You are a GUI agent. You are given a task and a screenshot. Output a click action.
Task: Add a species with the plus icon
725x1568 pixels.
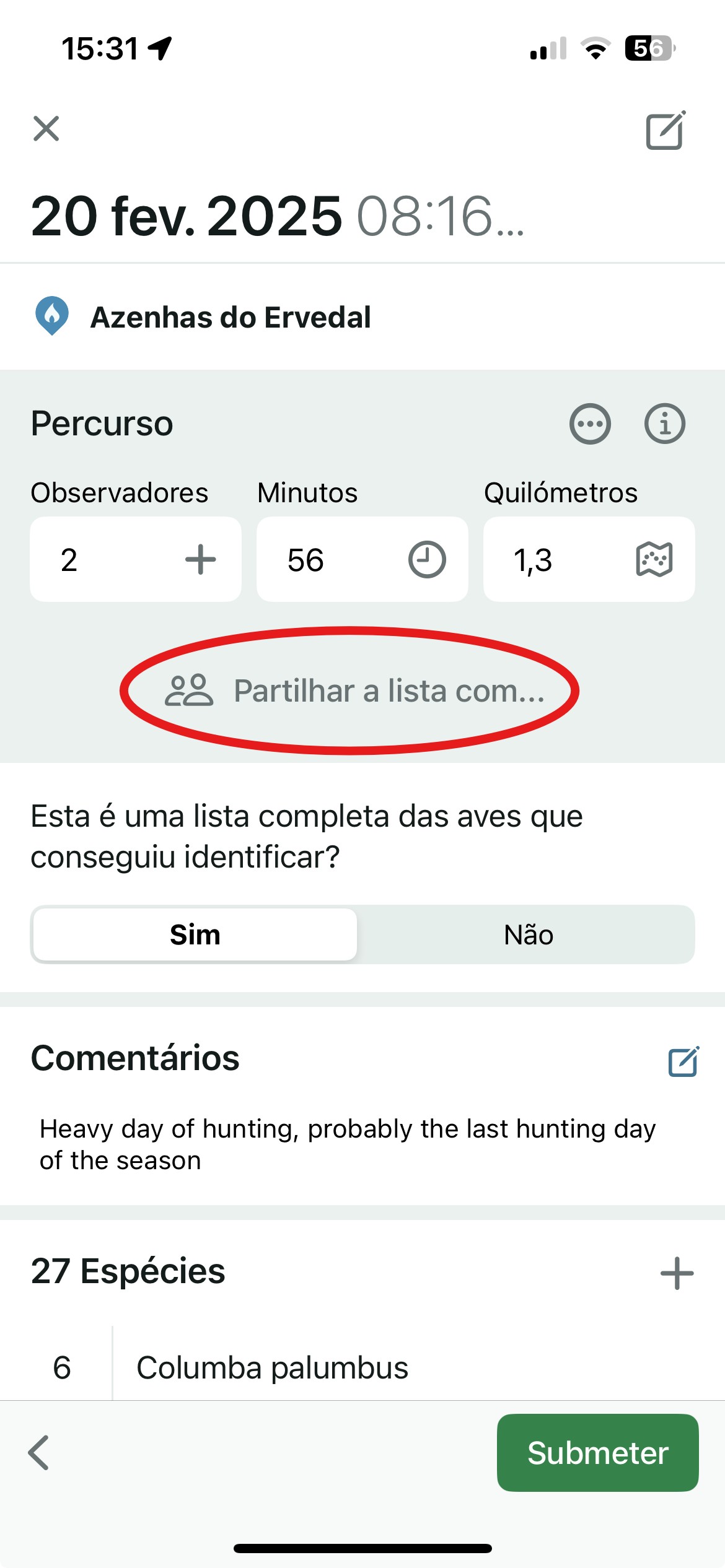(x=677, y=1273)
